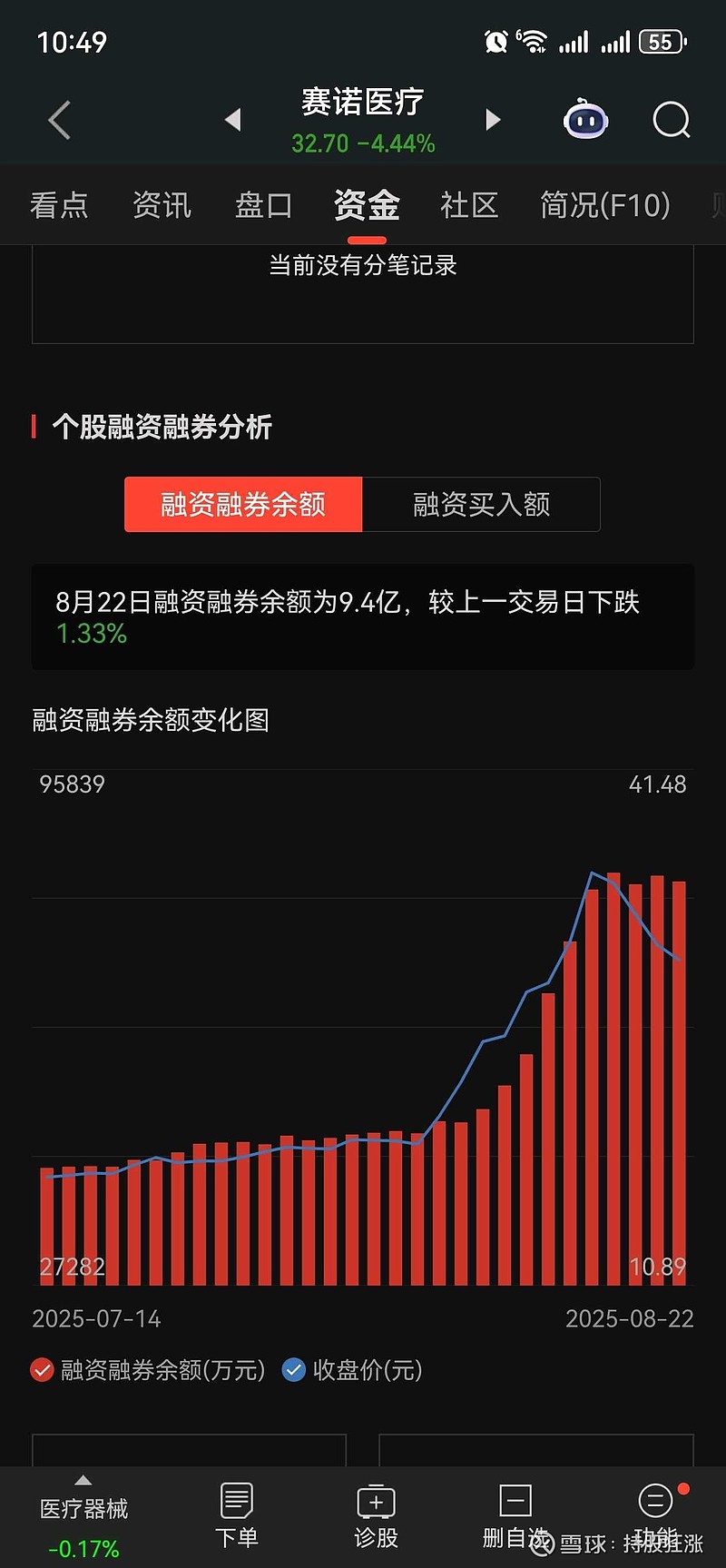Switch to the 社区 community tab

469,205
